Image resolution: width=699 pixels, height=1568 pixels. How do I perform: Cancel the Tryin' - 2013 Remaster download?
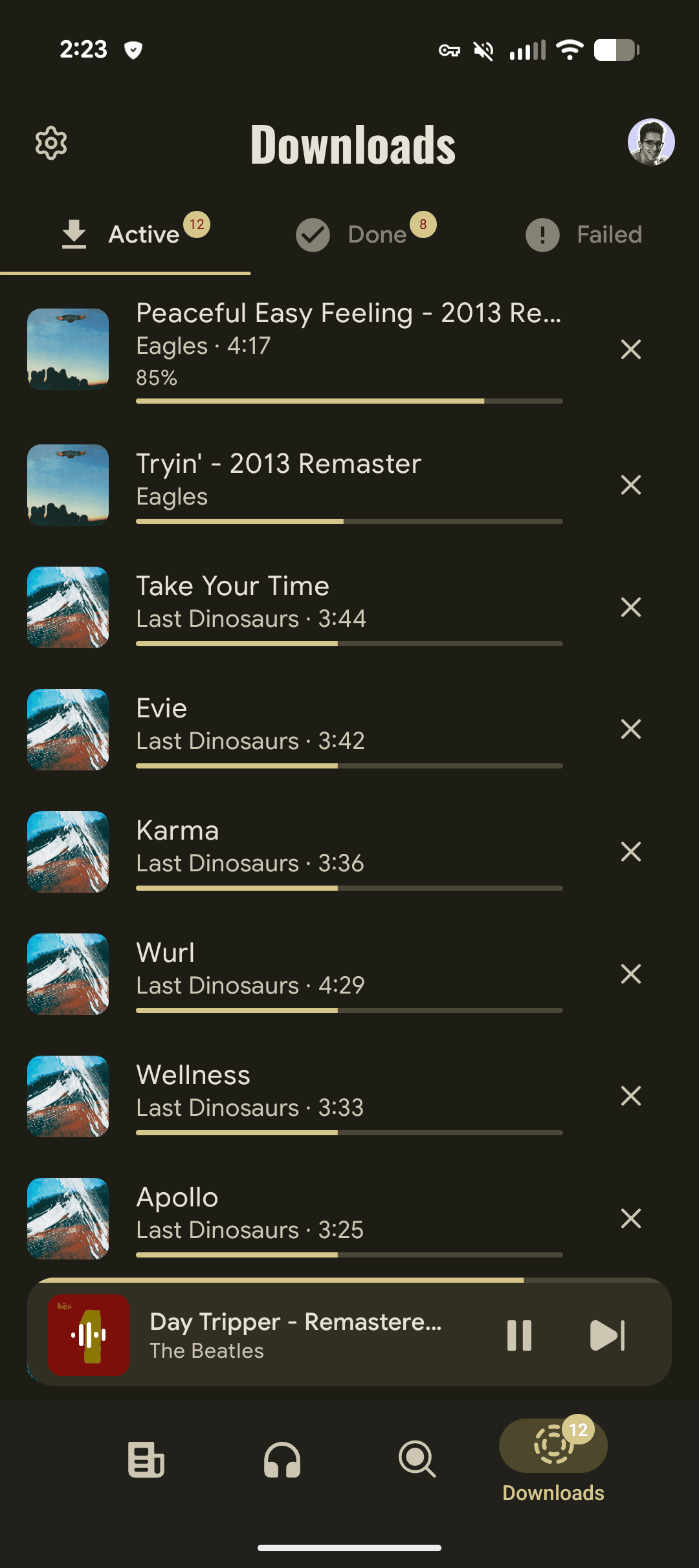click(x=631, y=485)
